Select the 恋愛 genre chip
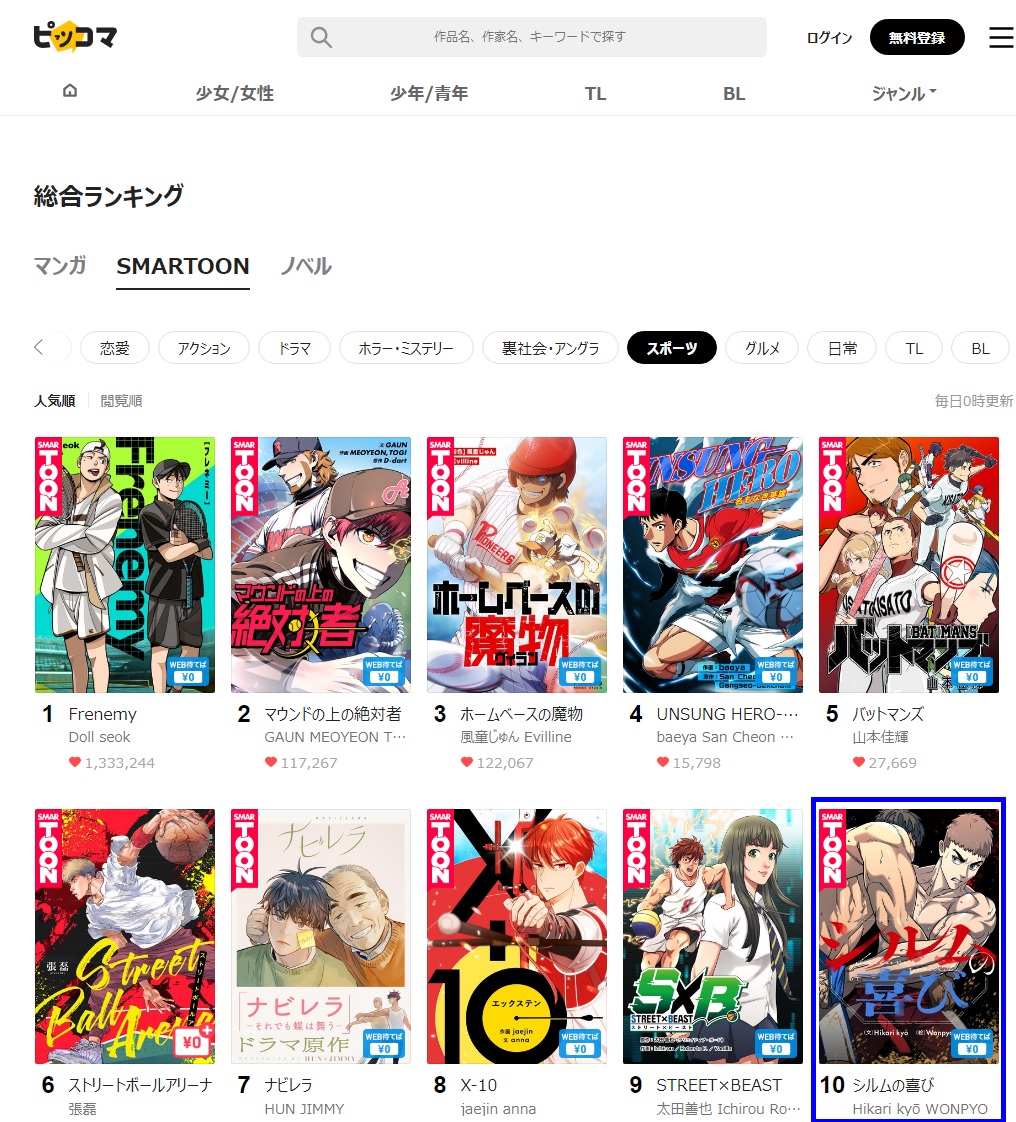1016x1122 pixels. click(x=114, y=348)
